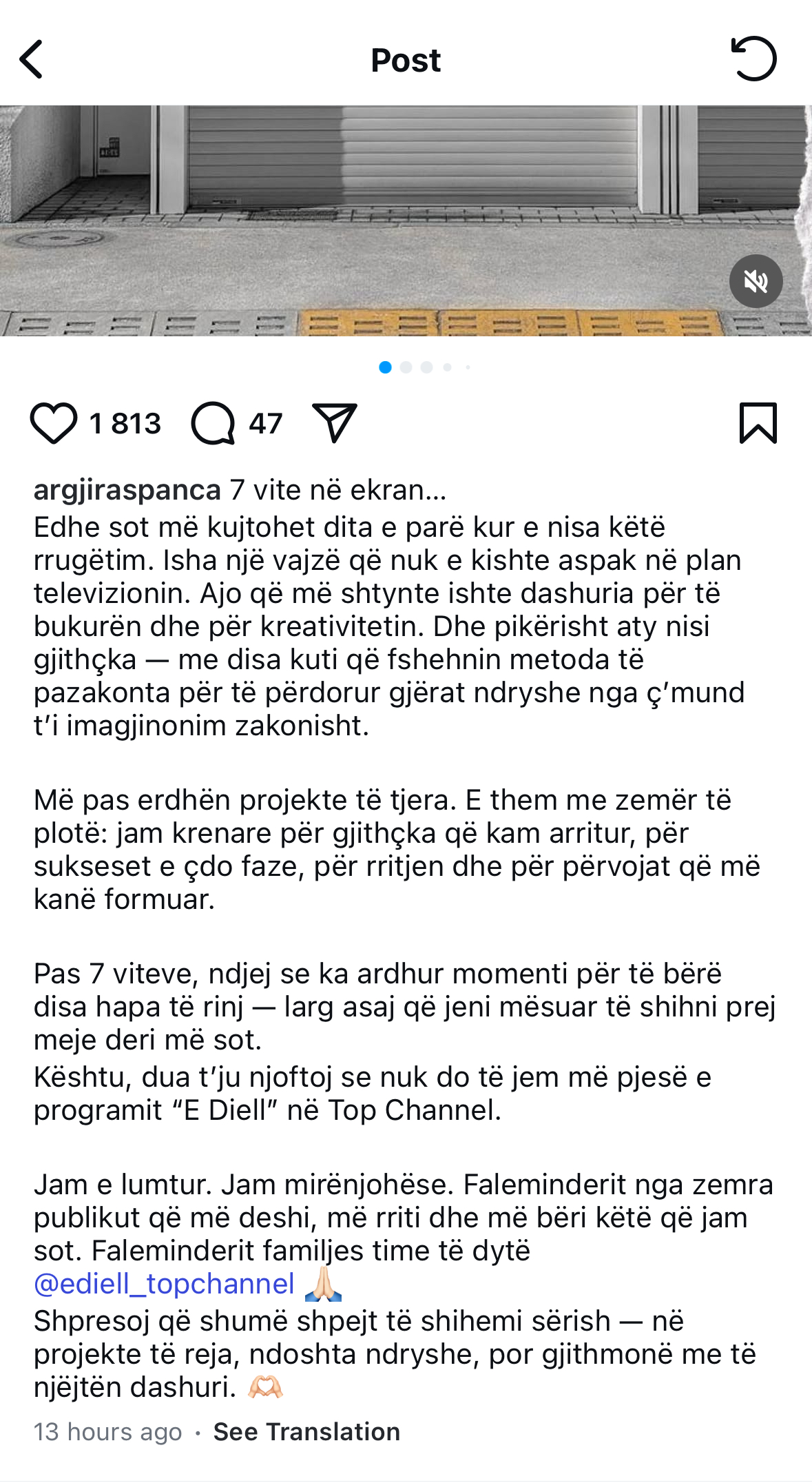812x1483 pixels.
Task: Open the comments on this post
Action: pos(213,423)
